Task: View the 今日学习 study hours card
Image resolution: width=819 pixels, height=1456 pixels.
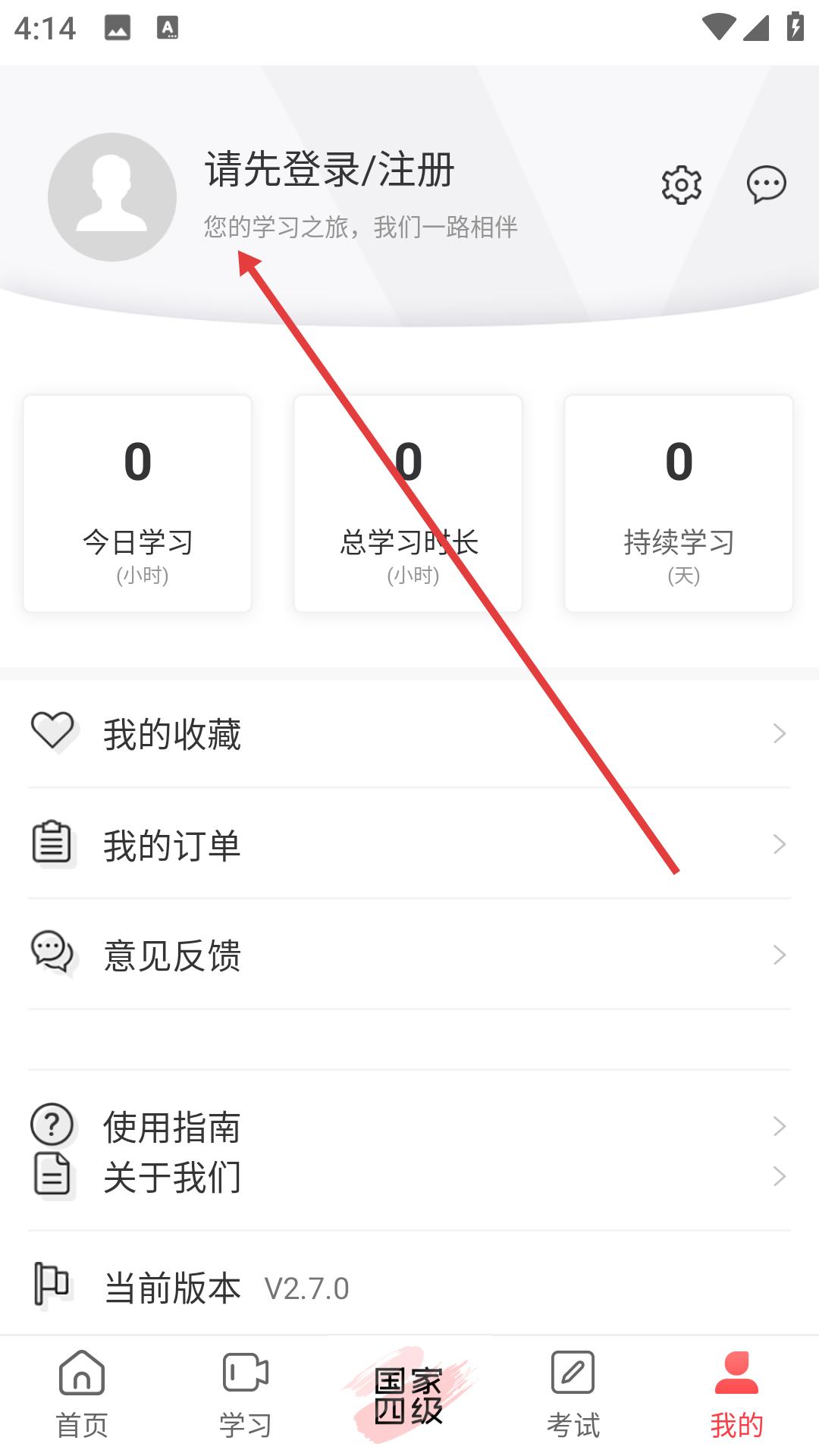Action: point(137,504)
